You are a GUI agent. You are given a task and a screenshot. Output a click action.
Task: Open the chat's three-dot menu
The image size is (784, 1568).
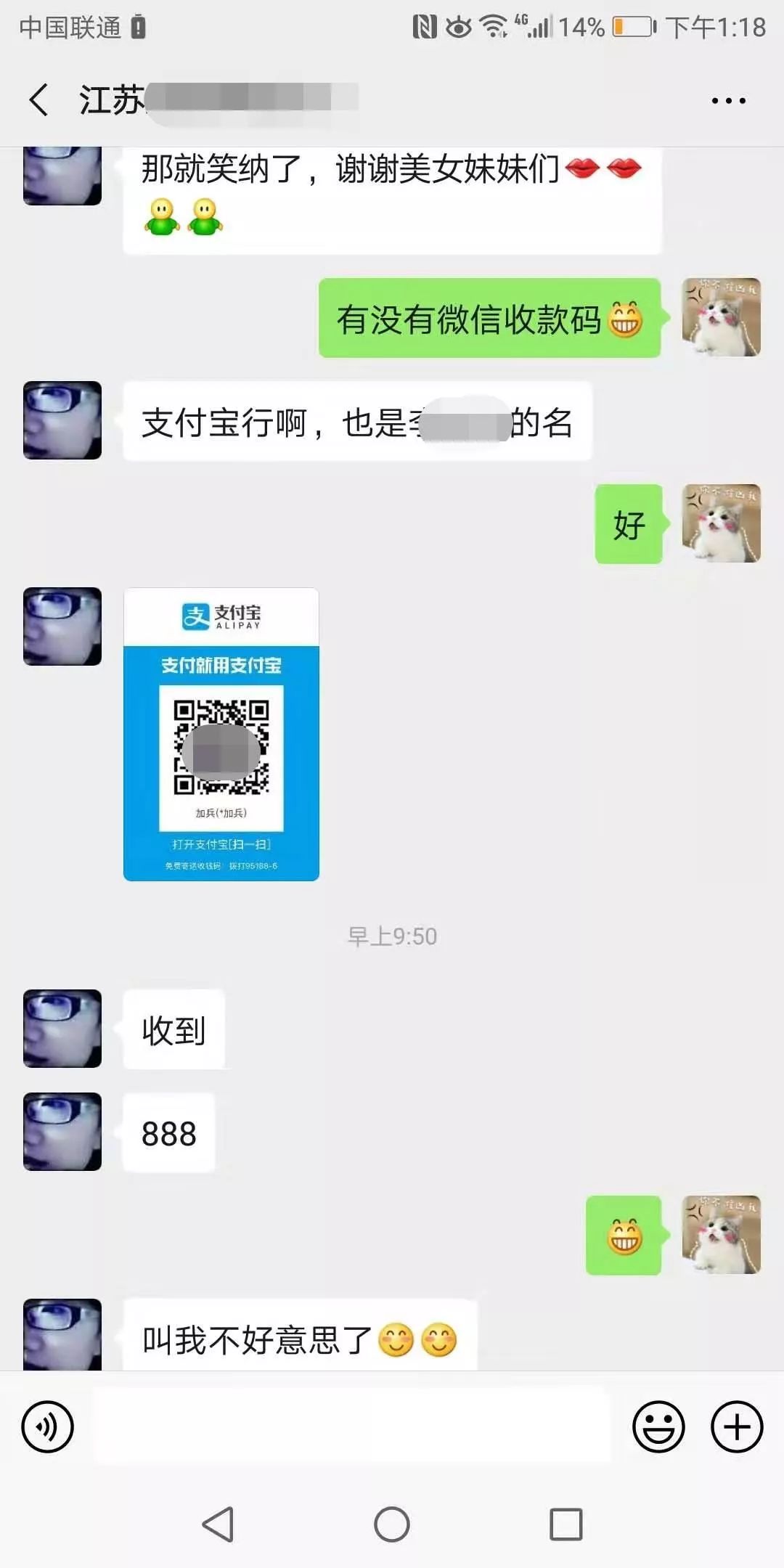click(x=728, y=101)
